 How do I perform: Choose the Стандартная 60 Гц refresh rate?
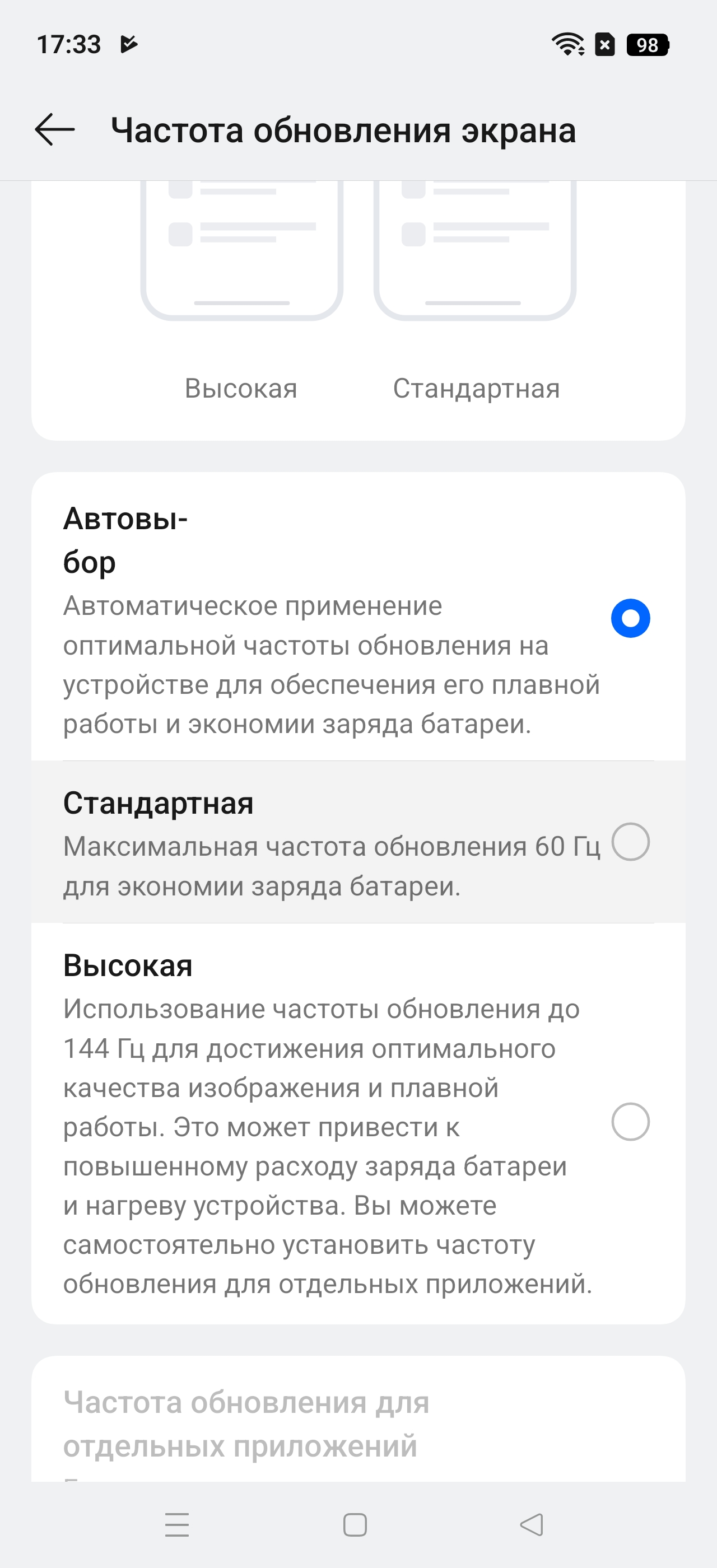point(630,842)
